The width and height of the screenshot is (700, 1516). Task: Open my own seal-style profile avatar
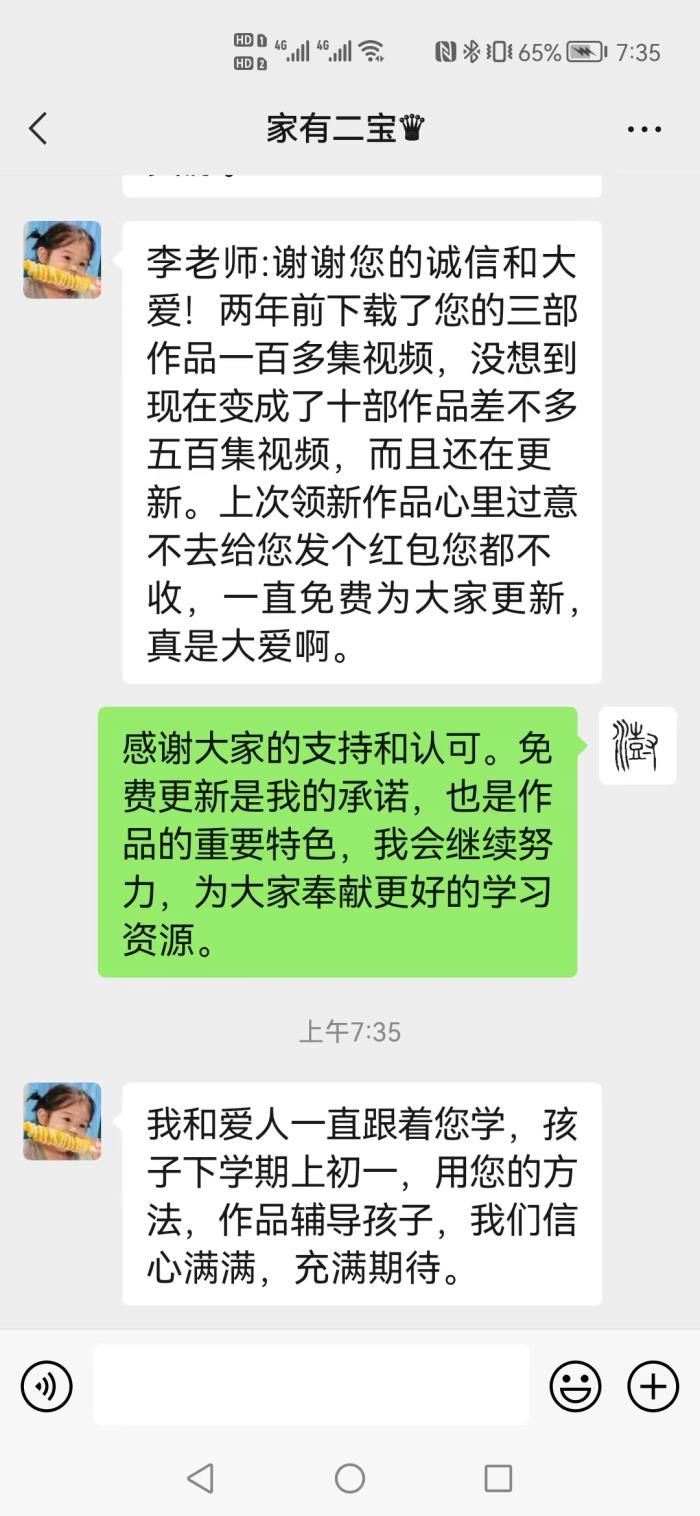[637, 746]
